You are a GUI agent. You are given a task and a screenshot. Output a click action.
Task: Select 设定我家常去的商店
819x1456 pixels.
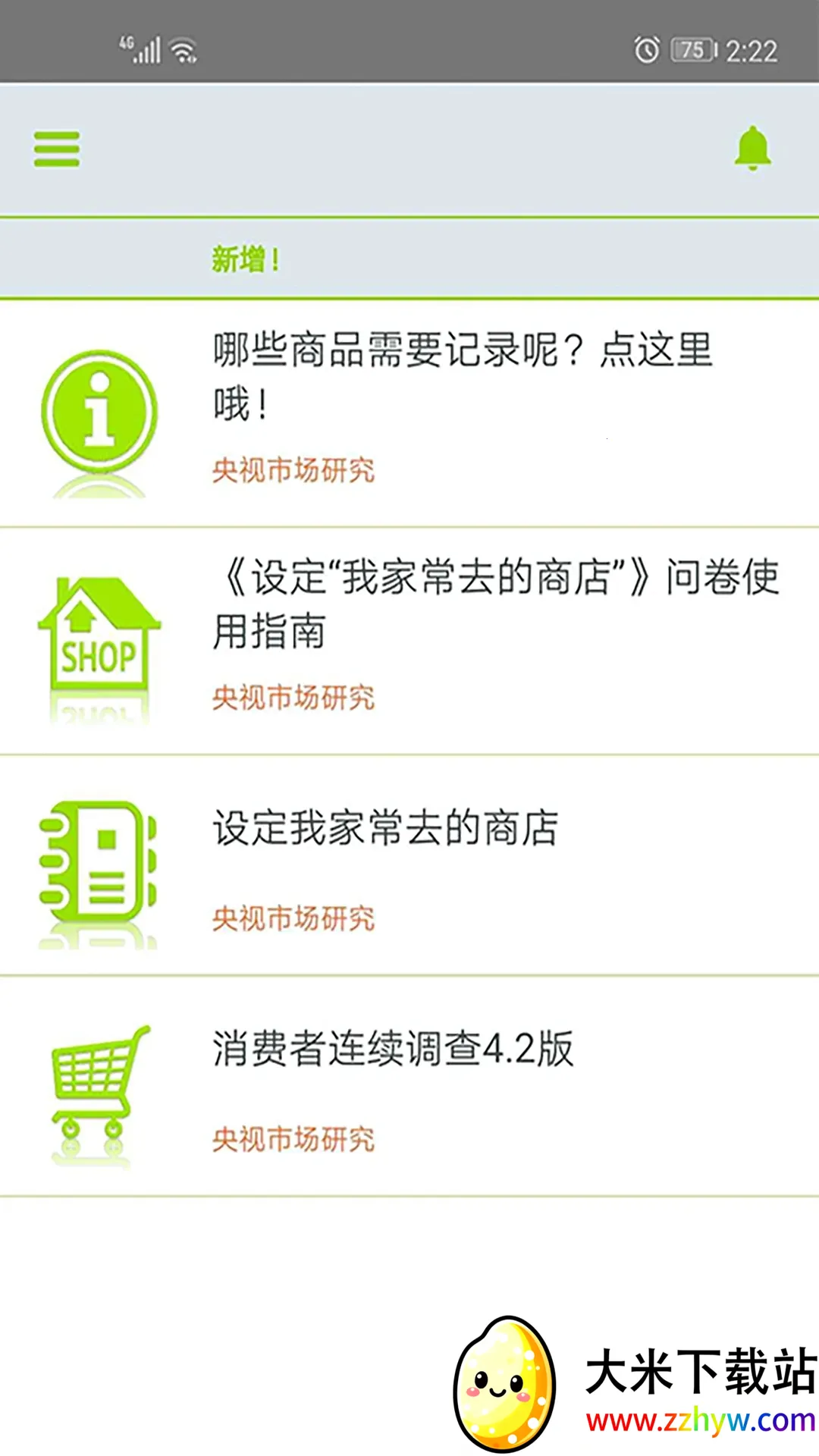[x=385, y=828]
